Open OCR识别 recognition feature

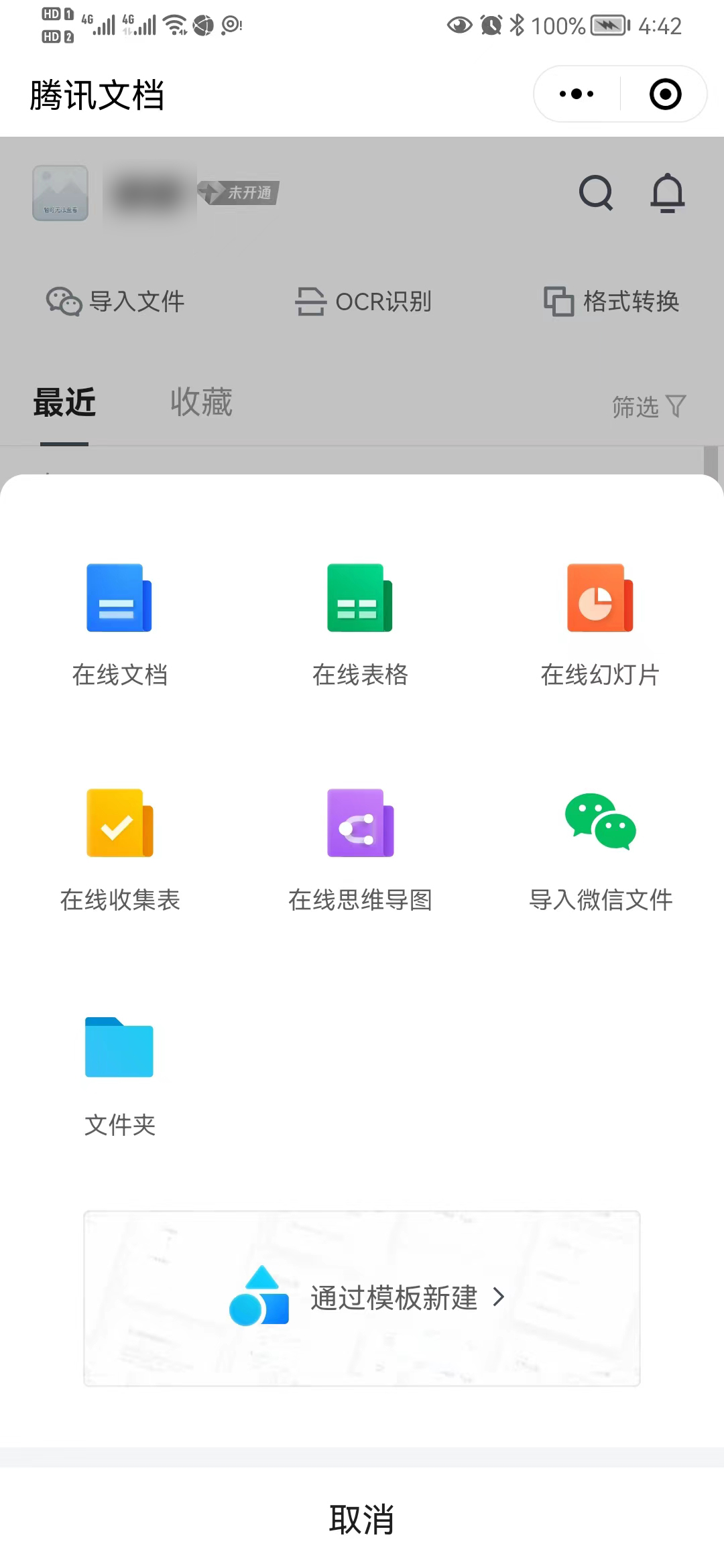364,302
